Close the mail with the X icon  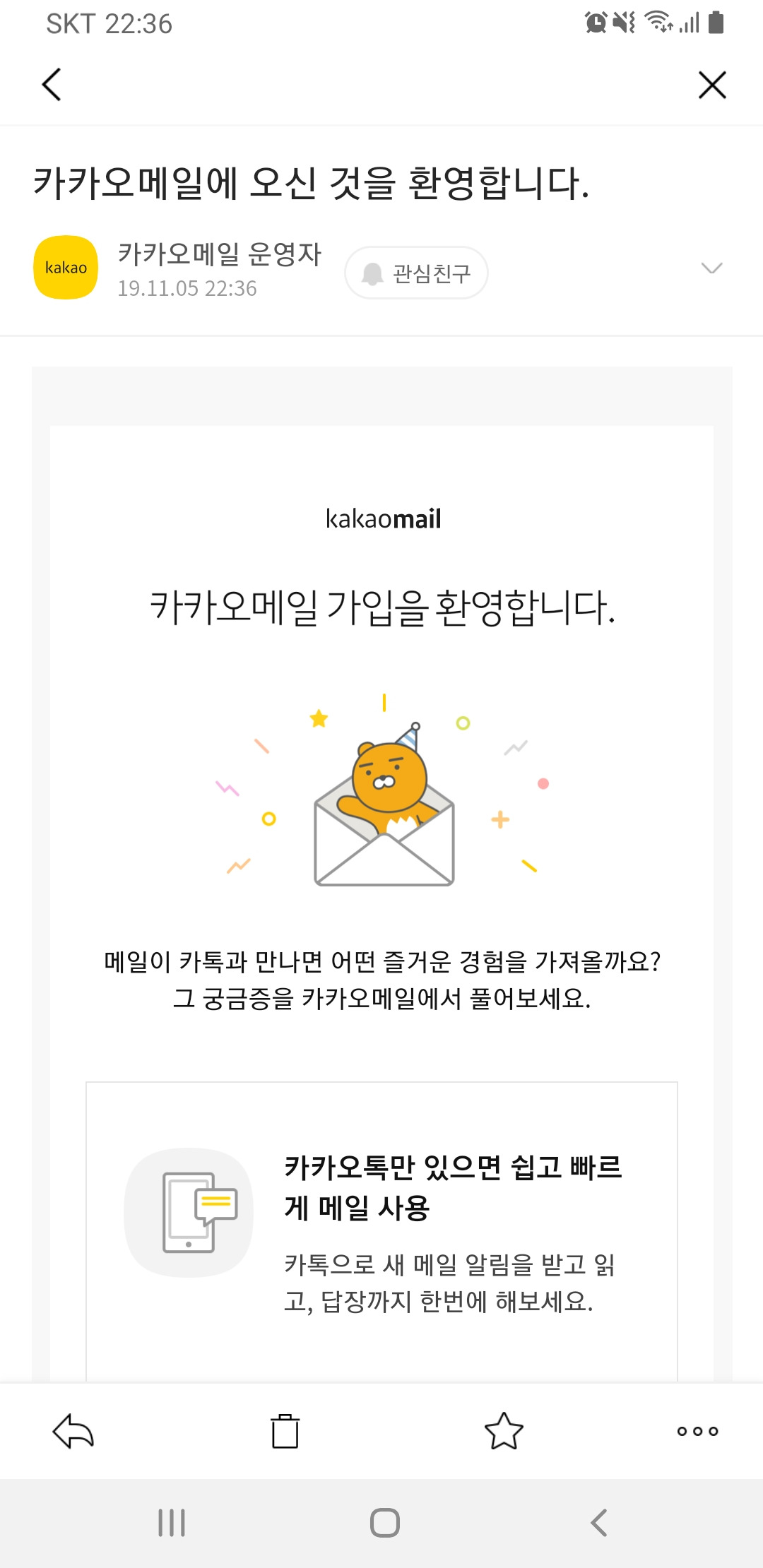711,85
